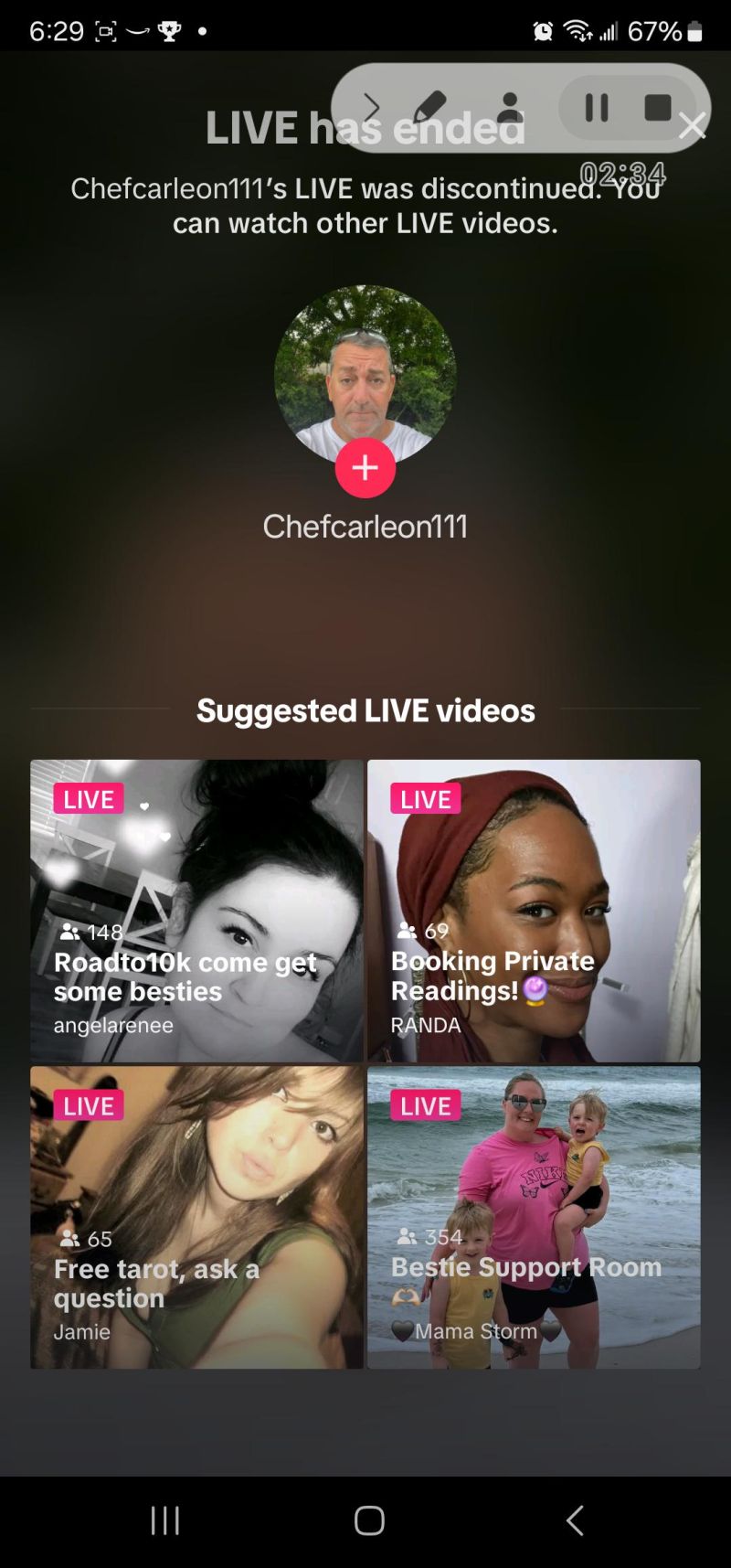Close the LIVE has ended screen
Image resolution: width=731 pixels, height=1568 pixels.
pos(693,125)
